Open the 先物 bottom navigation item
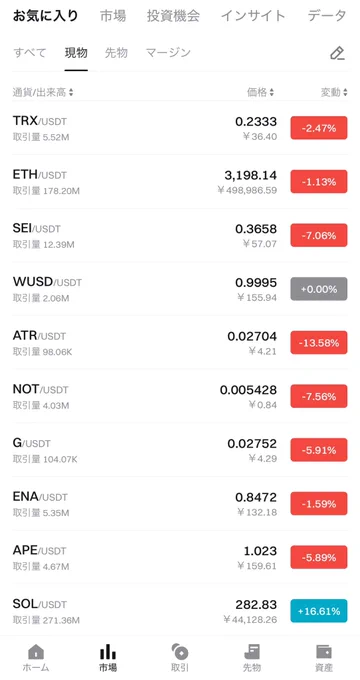The image size is (360, 680). [252, 658]
